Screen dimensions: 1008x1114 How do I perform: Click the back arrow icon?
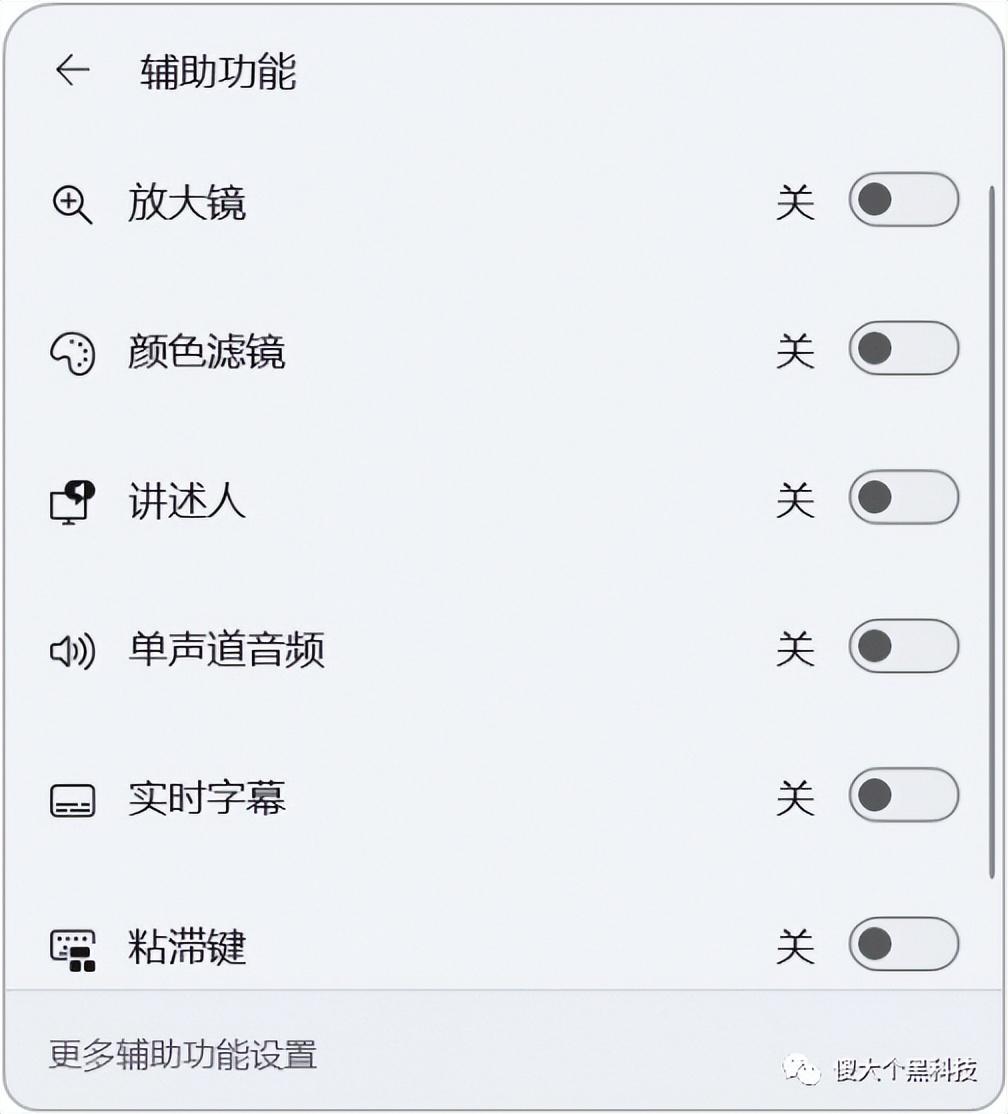[x=72, y=70]
